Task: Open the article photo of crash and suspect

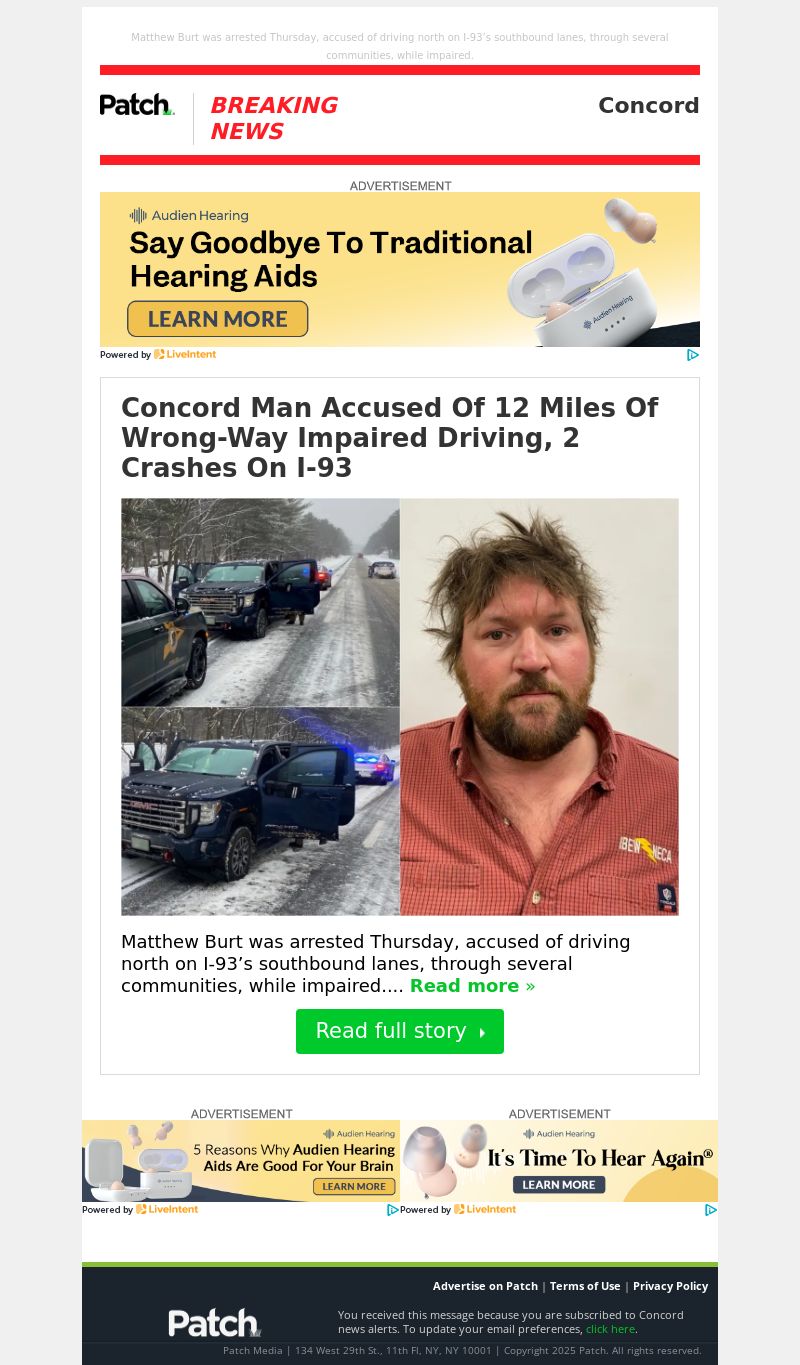Action: click(x=399, y=706)
